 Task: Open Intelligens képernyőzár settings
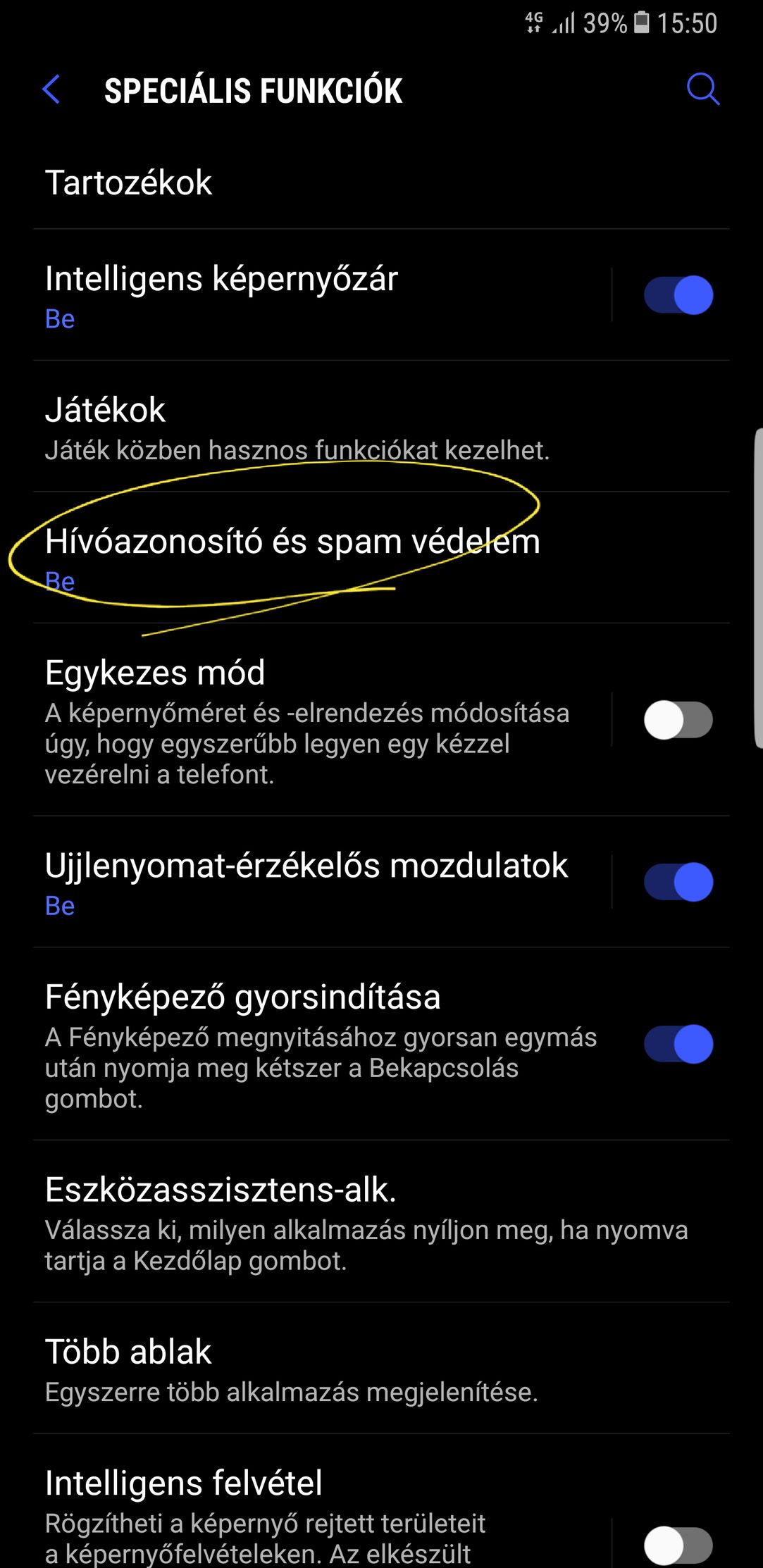[321, 295]
